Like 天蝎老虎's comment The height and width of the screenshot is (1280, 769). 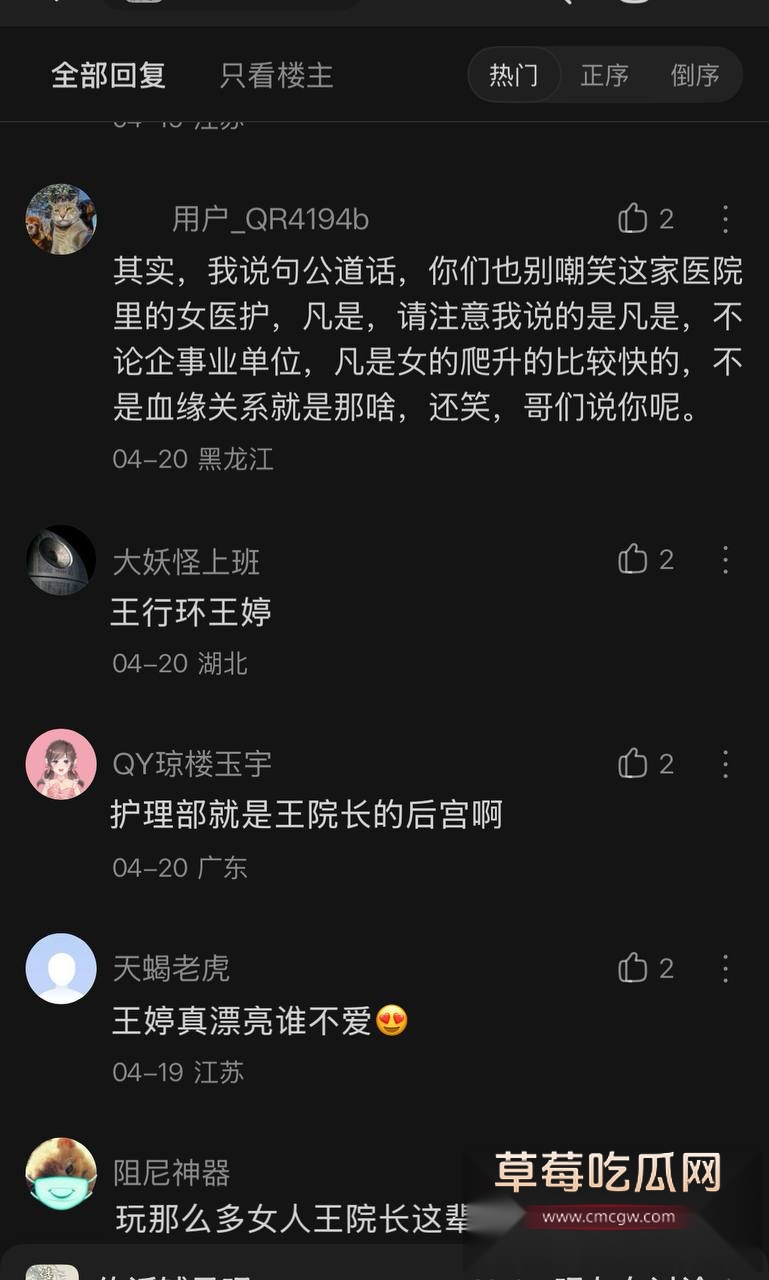(646, 968)
